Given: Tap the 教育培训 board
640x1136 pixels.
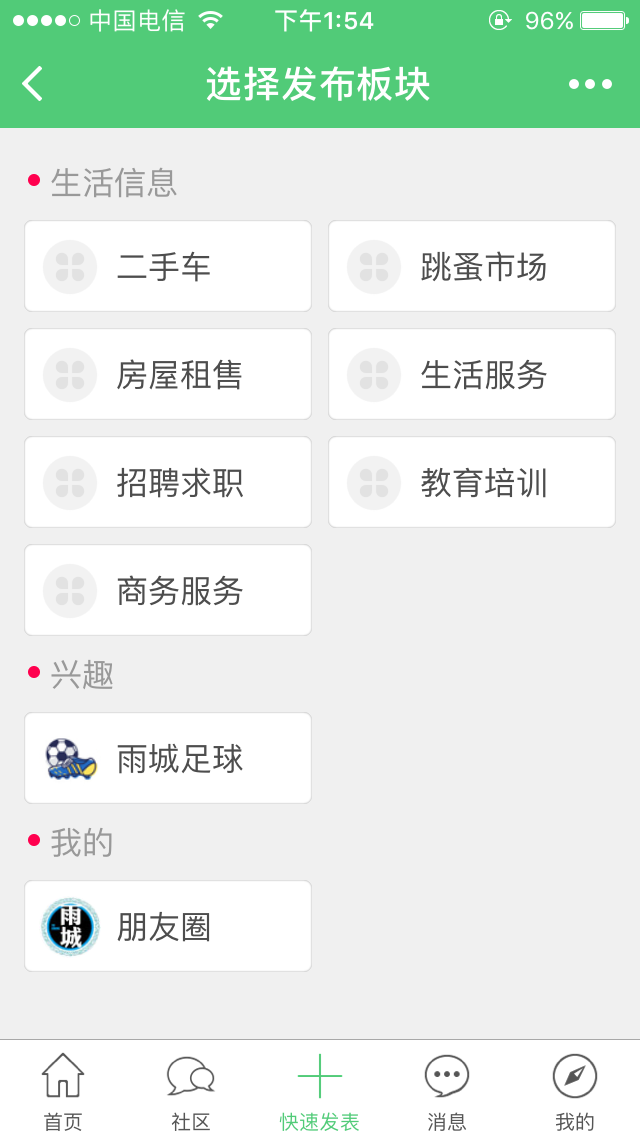Looking at the screenshot, I should 472,482.
